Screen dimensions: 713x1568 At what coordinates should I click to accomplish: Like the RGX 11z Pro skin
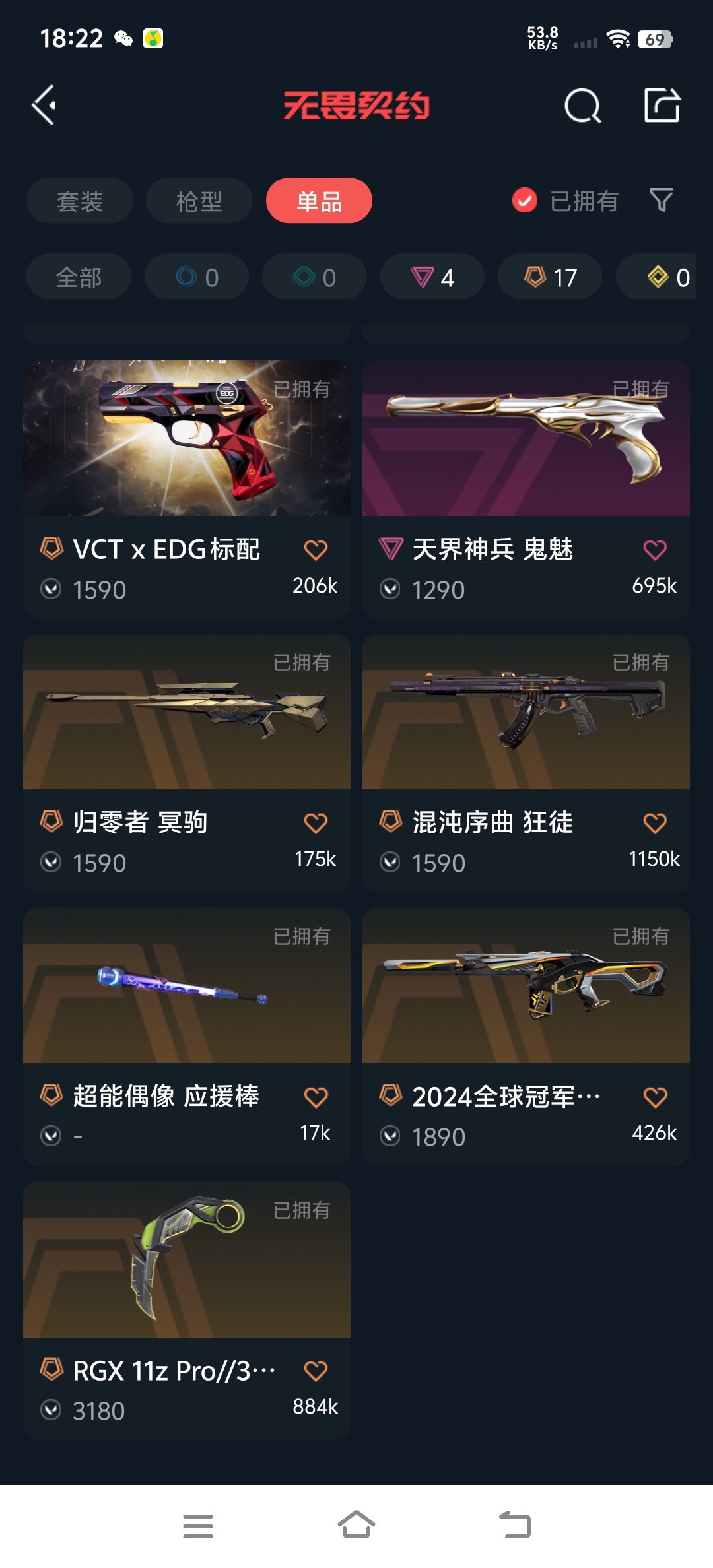[x=316, y=1371]
